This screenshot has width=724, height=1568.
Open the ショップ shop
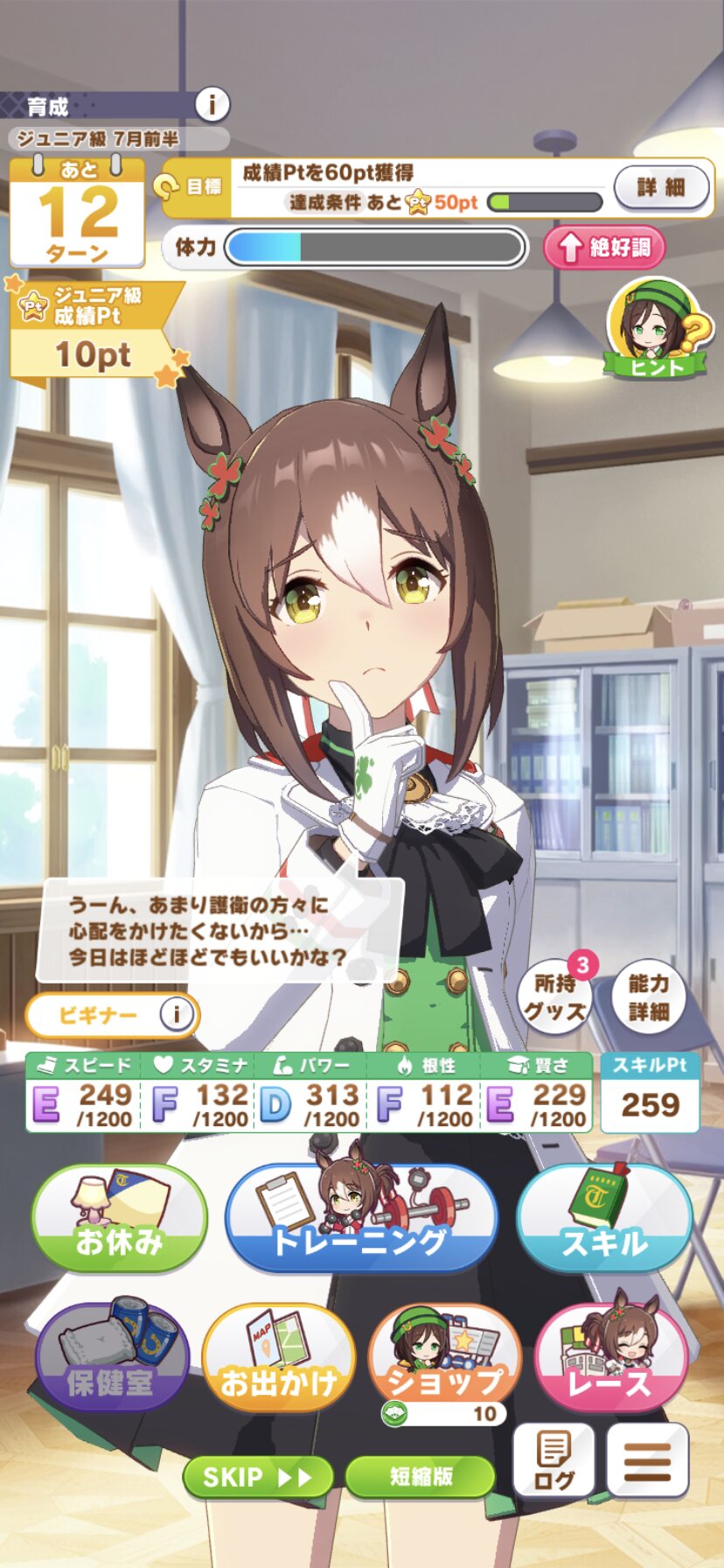[444, 1359]
